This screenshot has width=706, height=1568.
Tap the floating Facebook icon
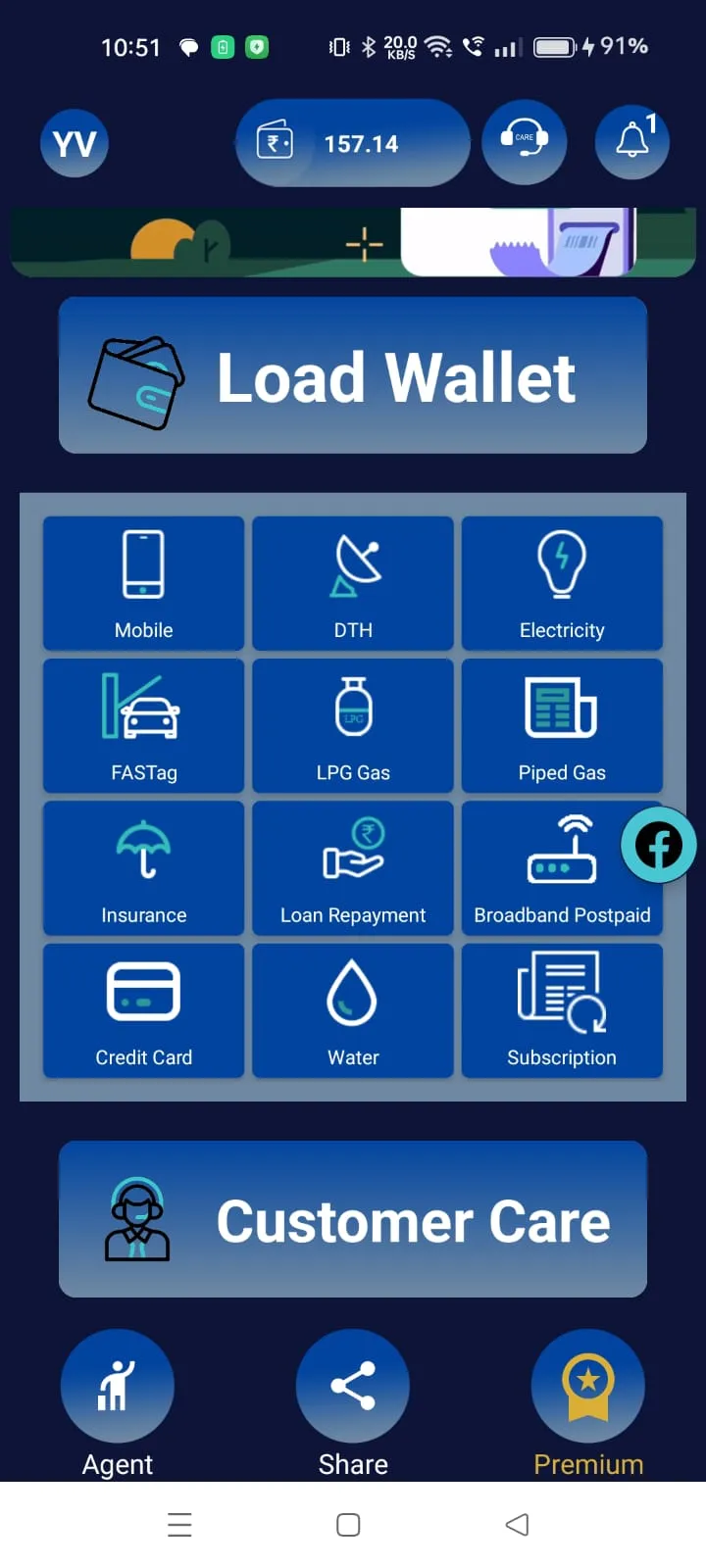tap(659, 846)
